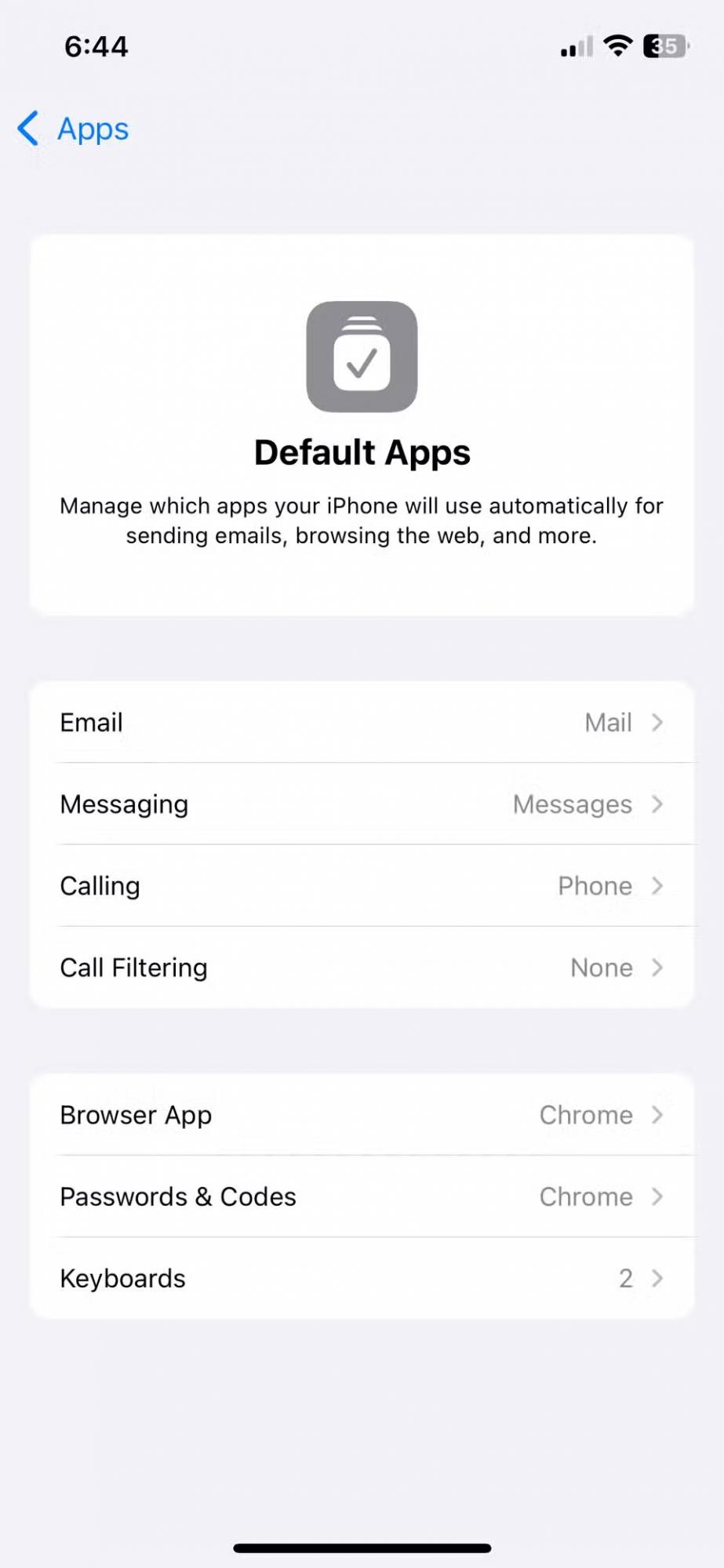Open the Messaging default app settings
Image resolution: width=724 pixels, height=1568 pixels.
pyautogui.click(x=362, y=804)
